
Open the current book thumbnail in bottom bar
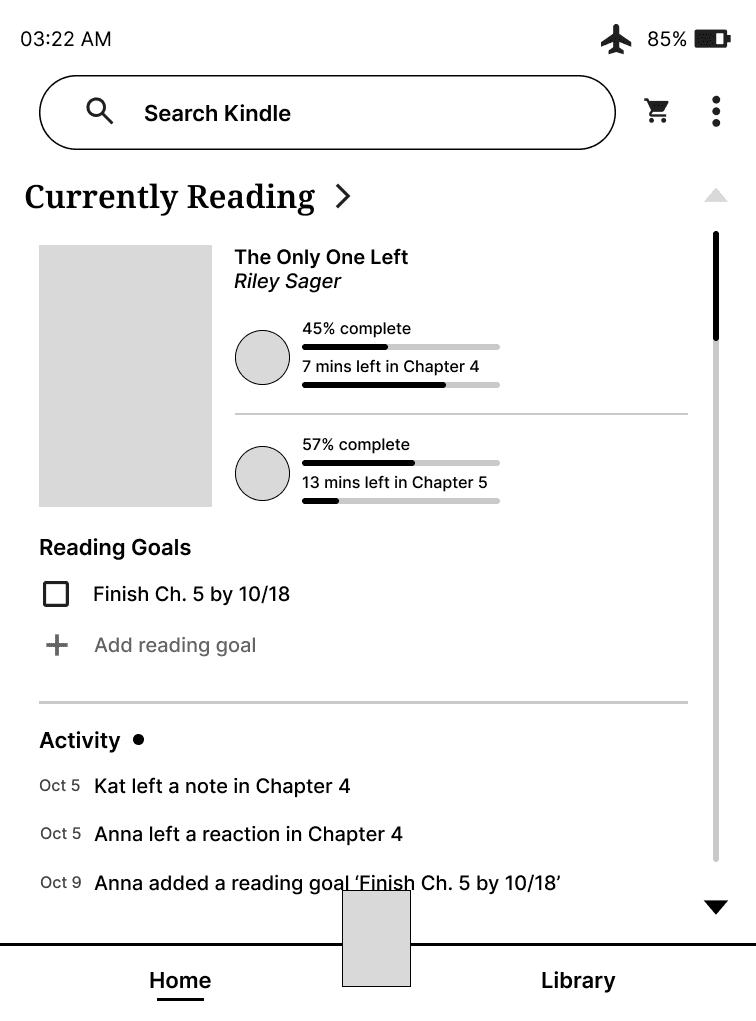376,938
